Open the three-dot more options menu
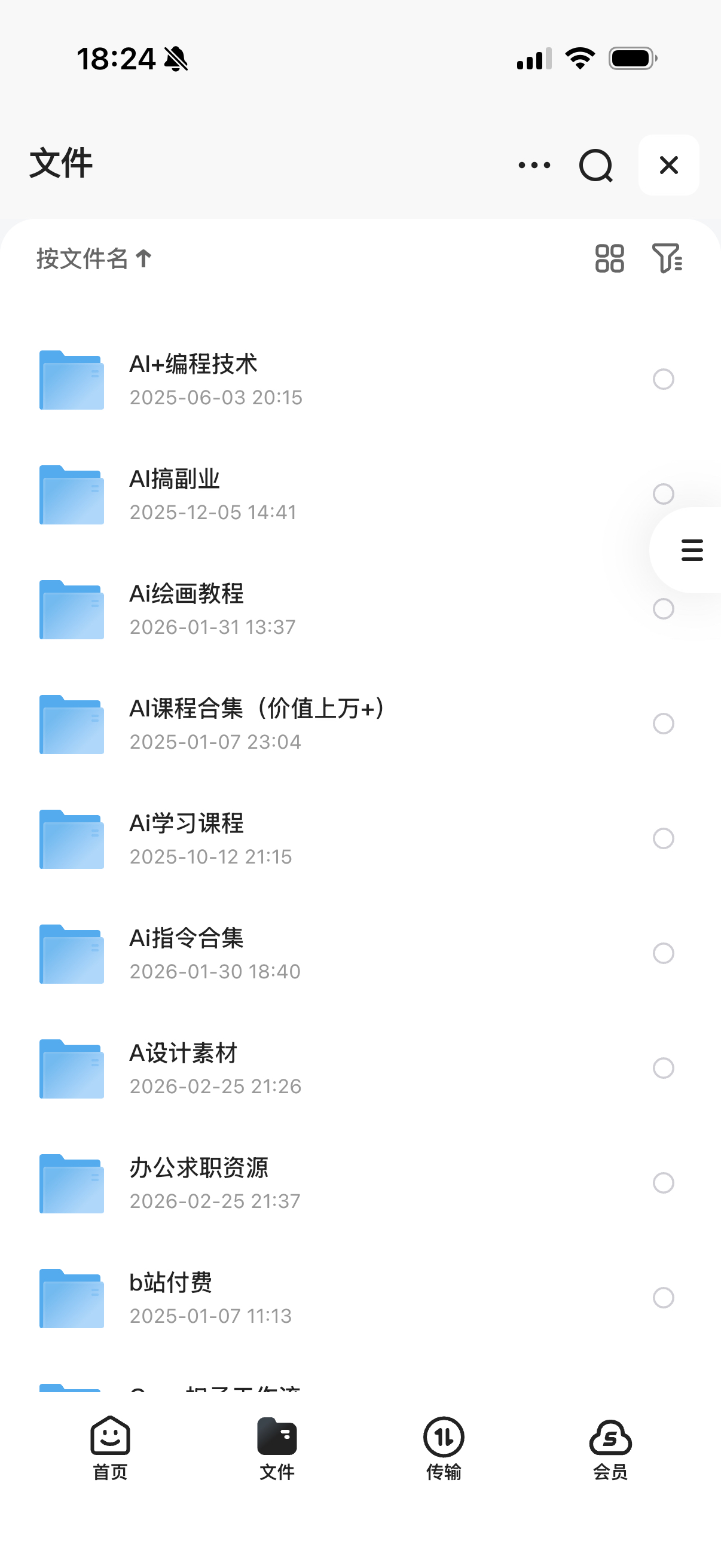 click(x=534, y=165)
